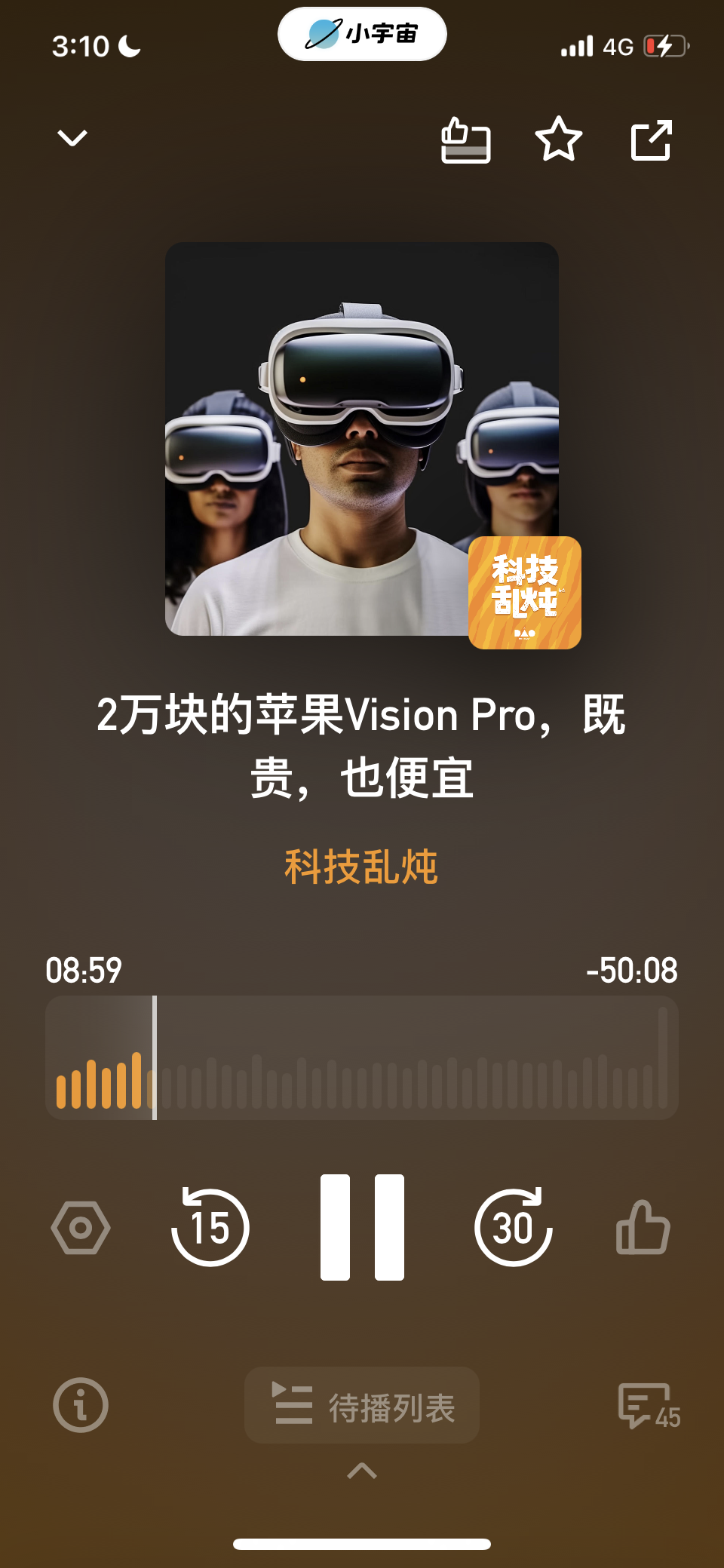Give a thumbs up to this episode
724x1568 pixels.
click(x=643, y=1227)
